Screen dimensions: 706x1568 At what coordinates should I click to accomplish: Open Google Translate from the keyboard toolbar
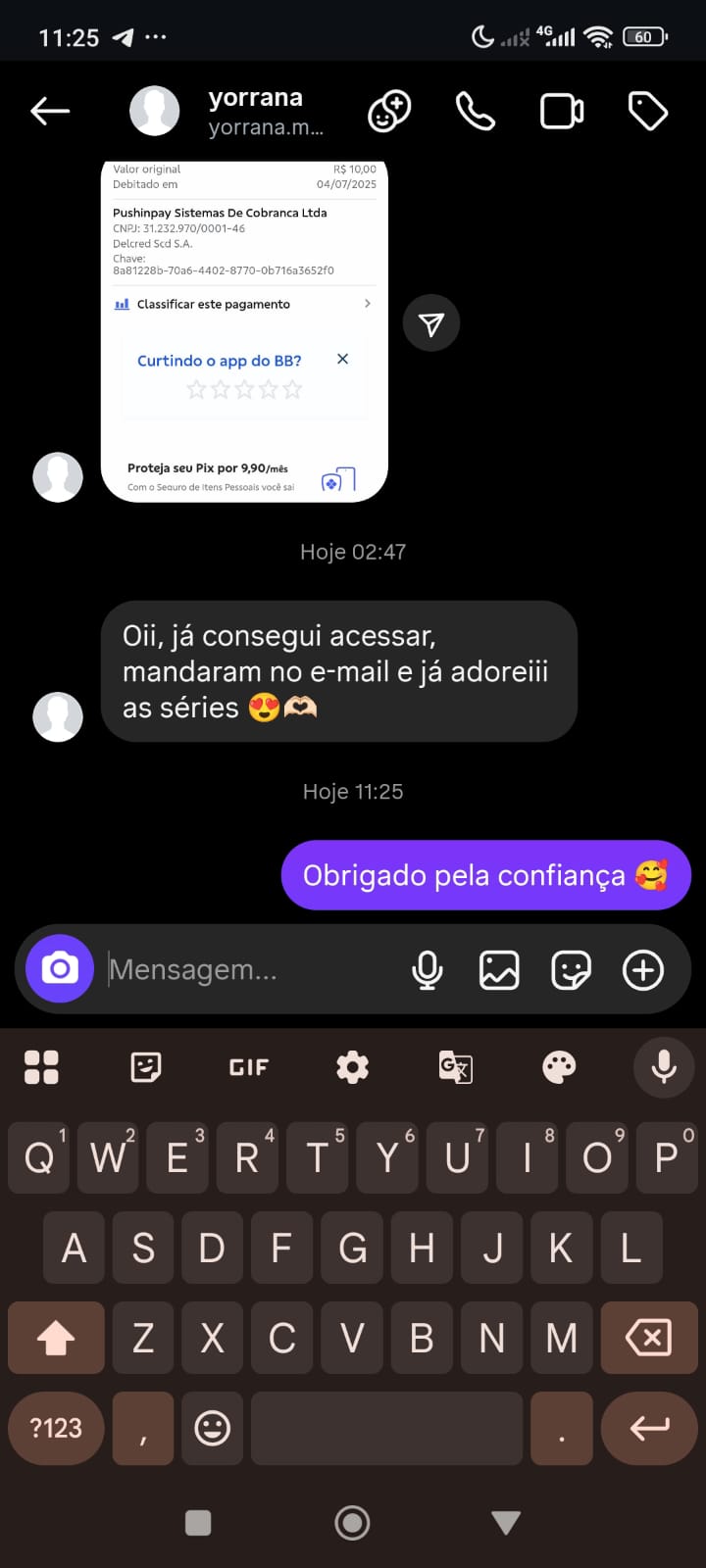tap(456, 1067)
